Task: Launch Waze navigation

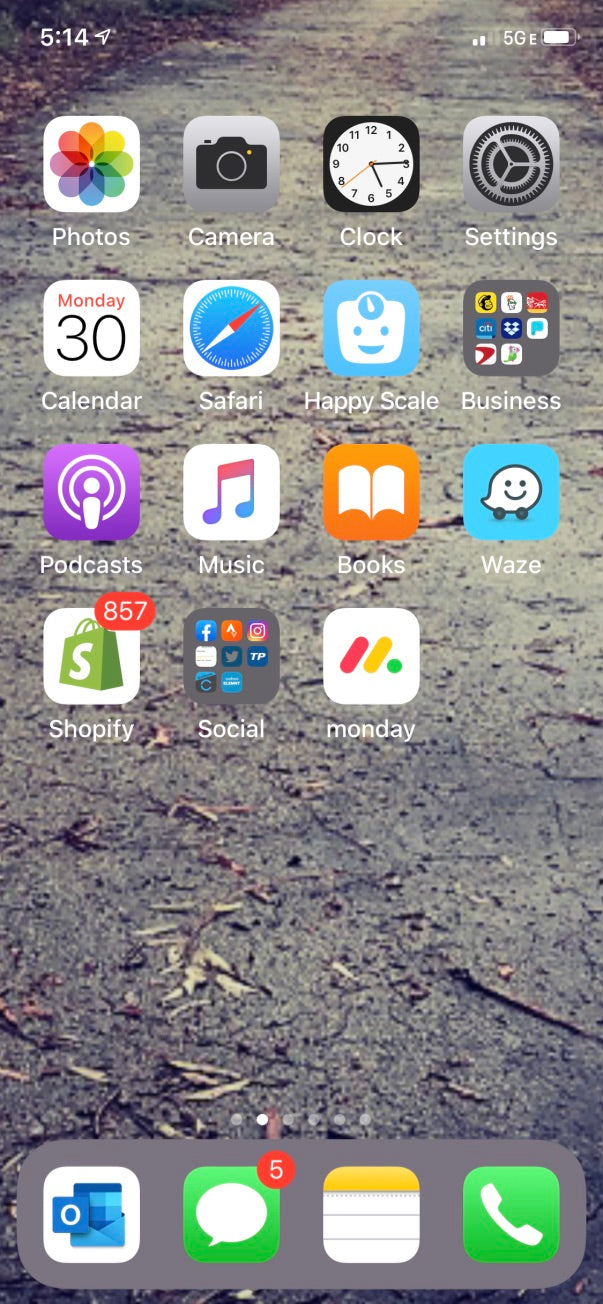Action: [511, 492]
